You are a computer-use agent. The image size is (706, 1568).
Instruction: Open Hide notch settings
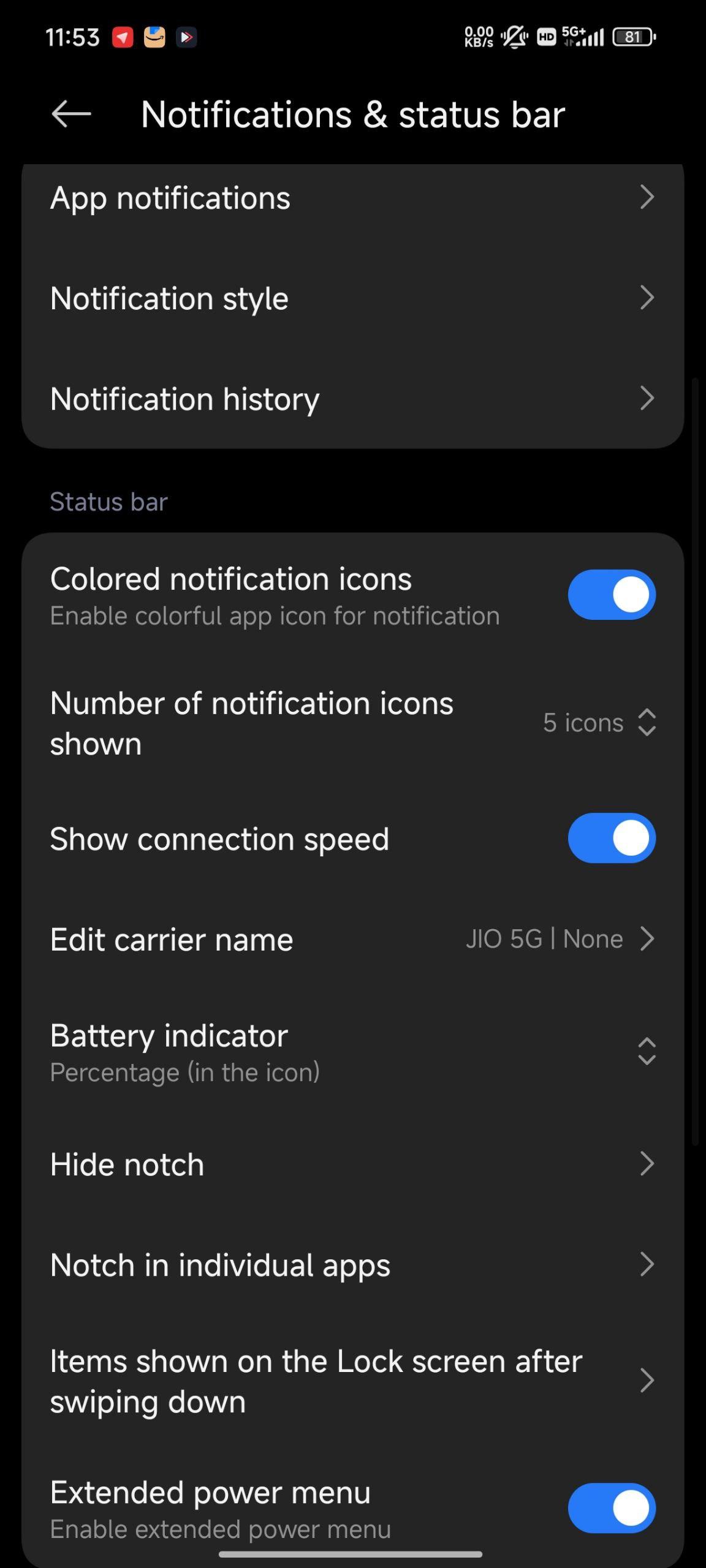(353, 1164)
